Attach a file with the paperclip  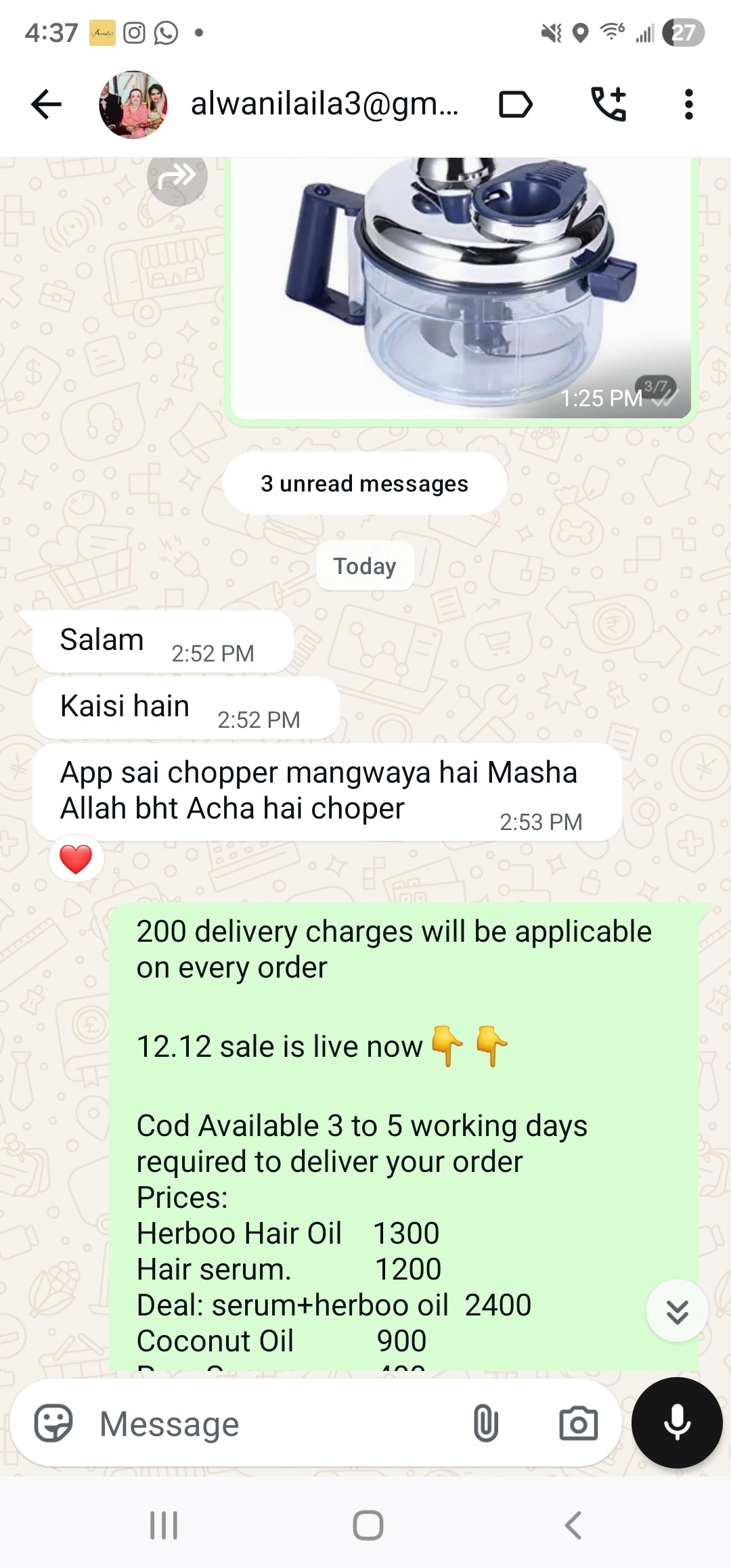click(485, 1423)
